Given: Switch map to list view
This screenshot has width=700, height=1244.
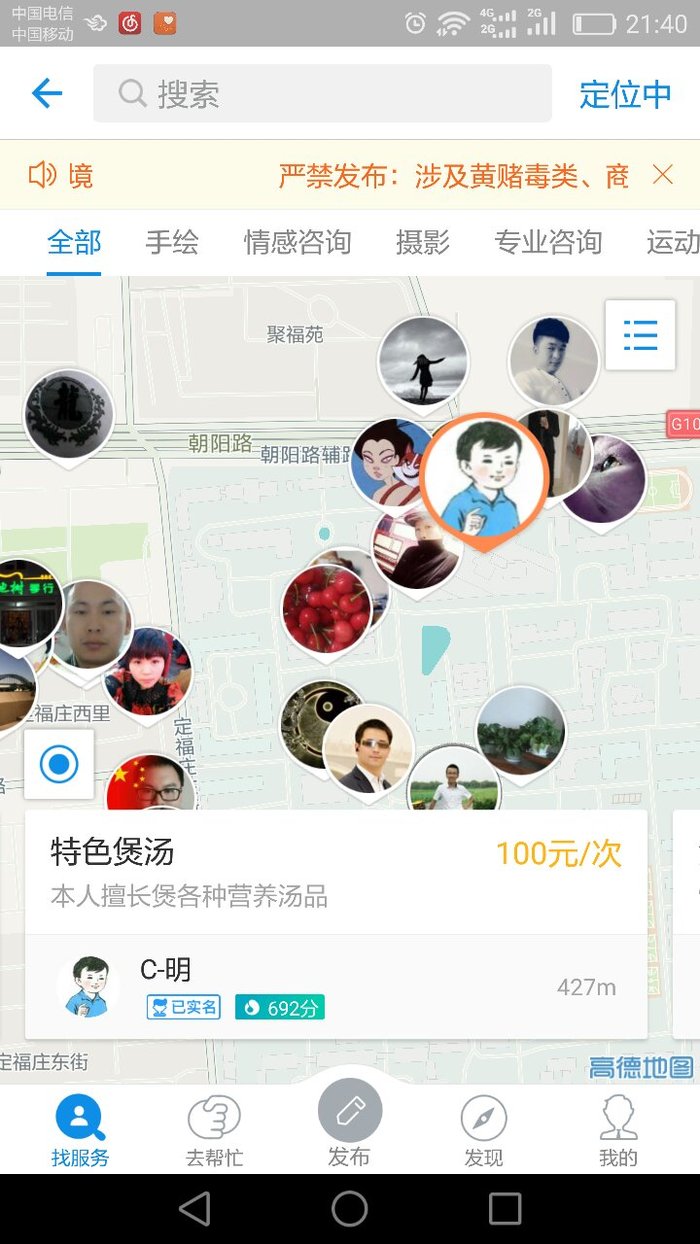Looking at the screenshot, I should click(x=640, y=335).
